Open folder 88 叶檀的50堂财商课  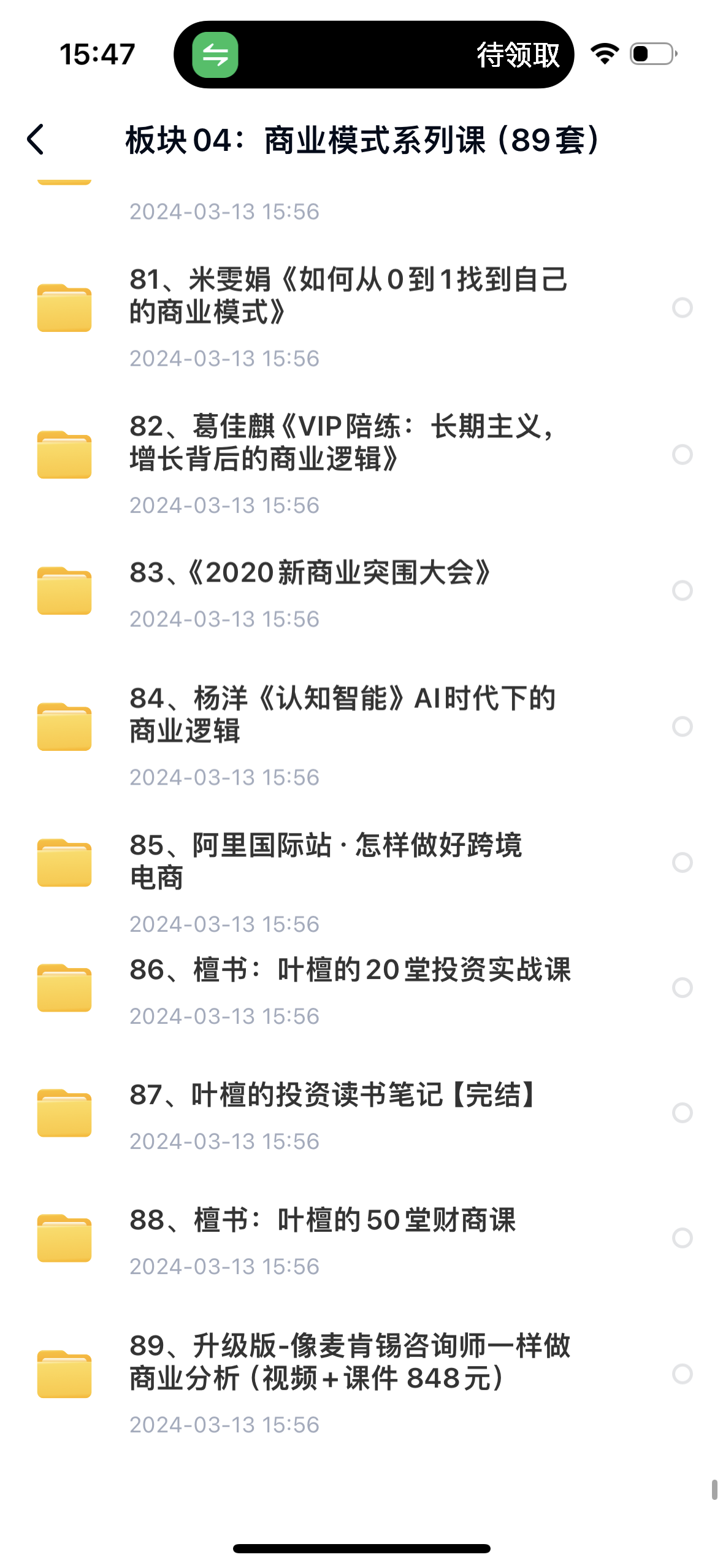323,1221
